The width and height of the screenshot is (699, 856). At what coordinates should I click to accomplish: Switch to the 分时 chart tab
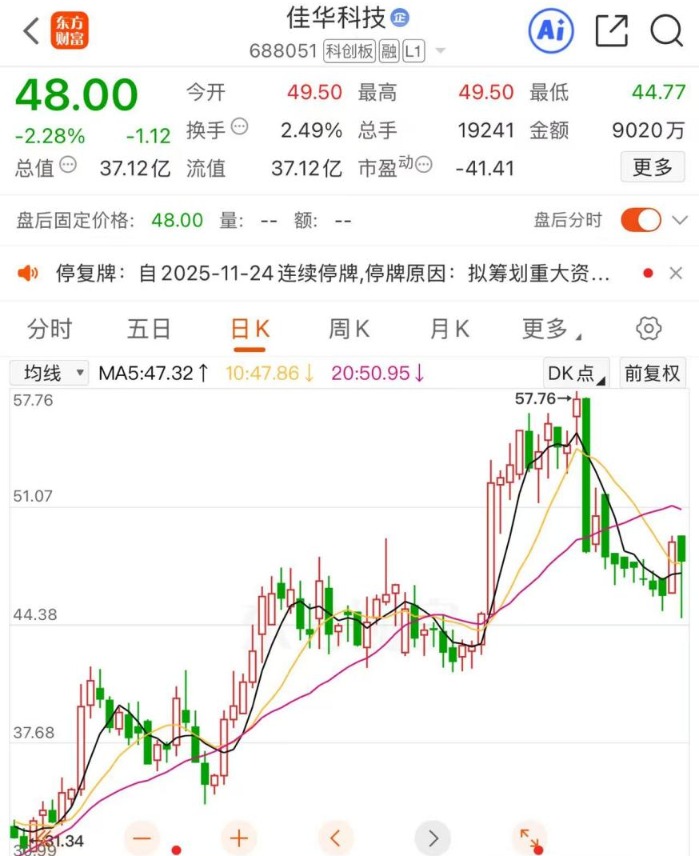coord(50,329)
